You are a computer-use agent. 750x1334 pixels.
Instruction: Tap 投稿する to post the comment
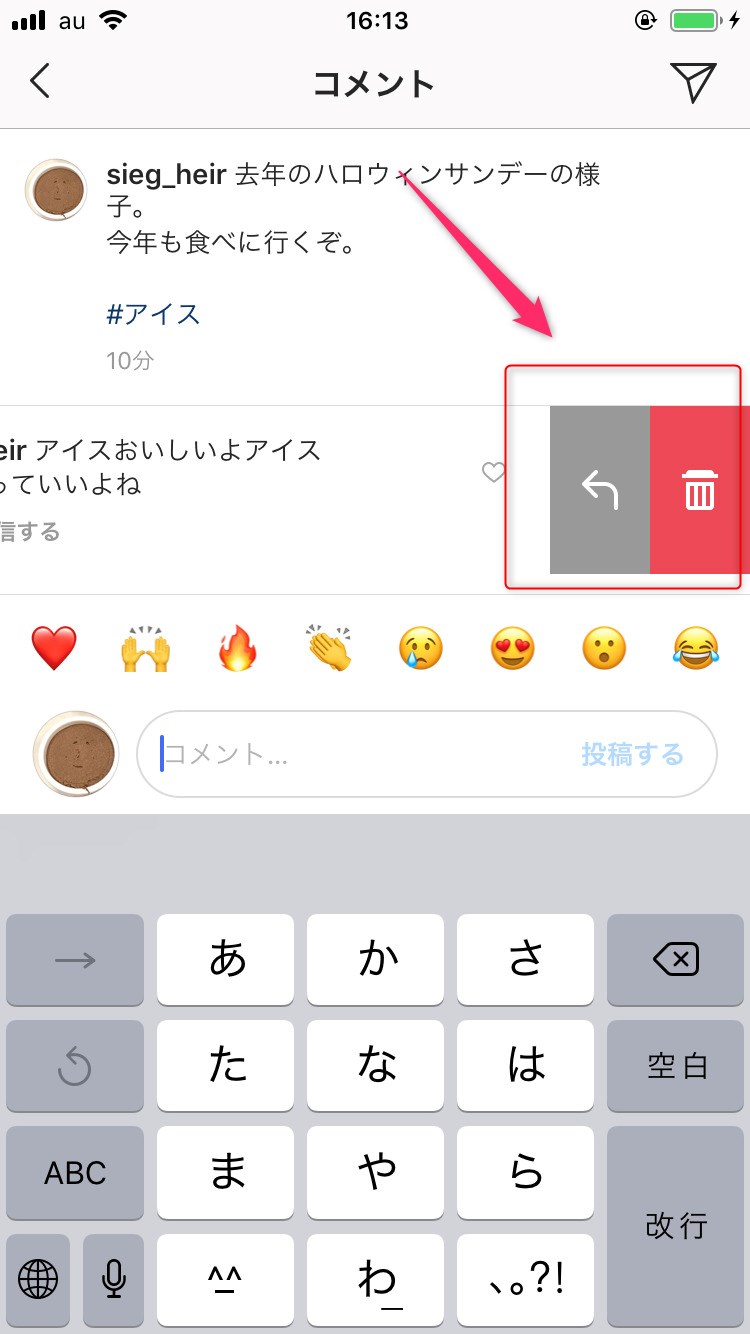[x=633, y=754]
